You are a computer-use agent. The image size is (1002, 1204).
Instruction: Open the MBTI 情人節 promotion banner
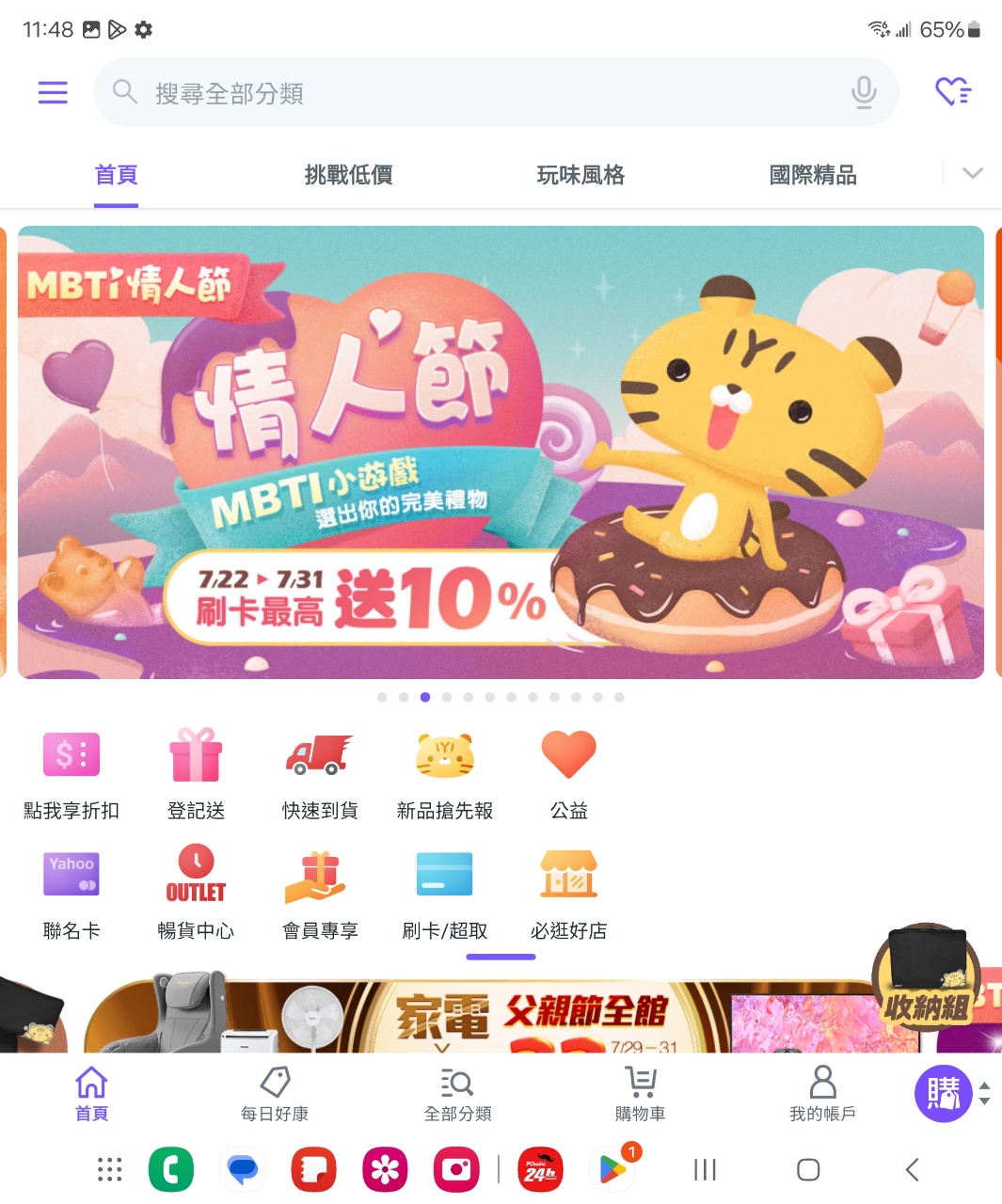(x=501, y=451)
